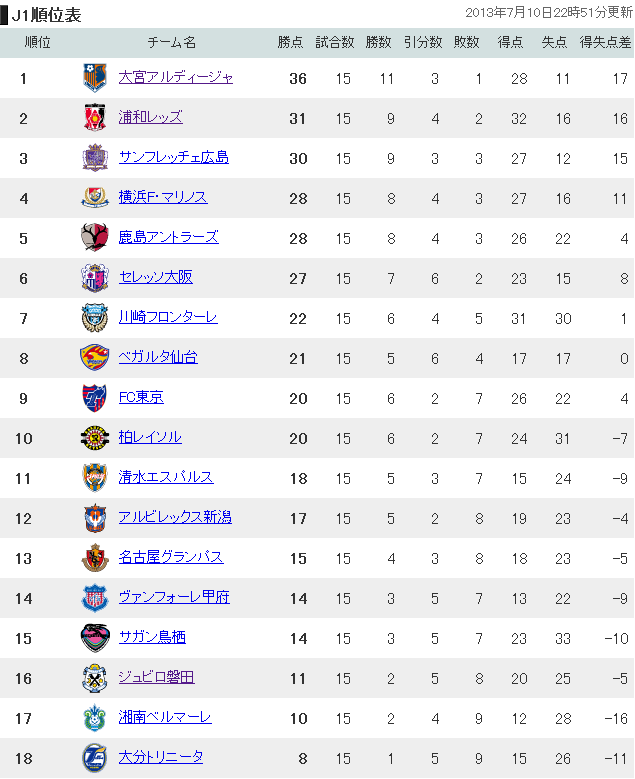Open the セレッソ大阪 team link
635x779 pixels.
[x=155, y=277]
